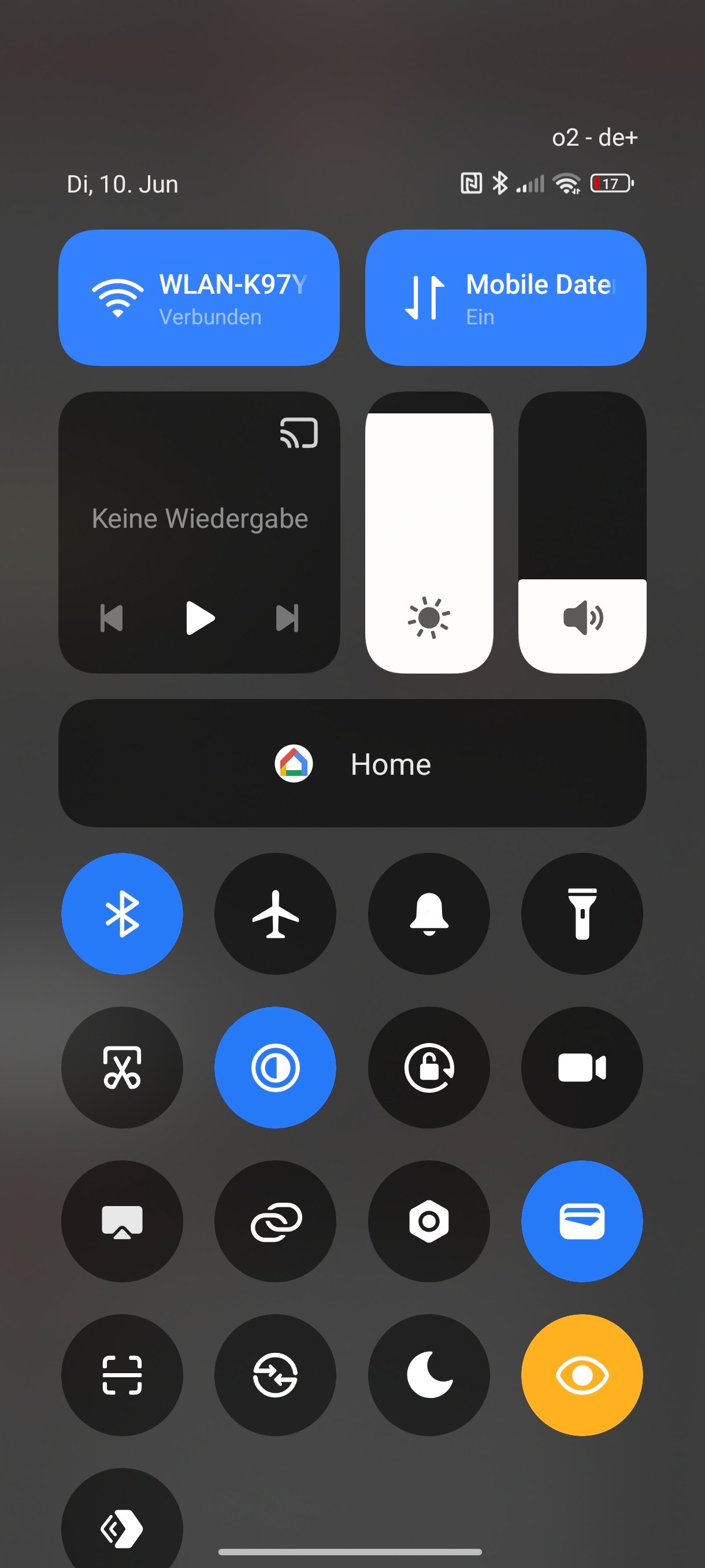Viewport: 705px width, 1568px height.
Task: Open the Google Home controls tile
Action: [352, 763]
